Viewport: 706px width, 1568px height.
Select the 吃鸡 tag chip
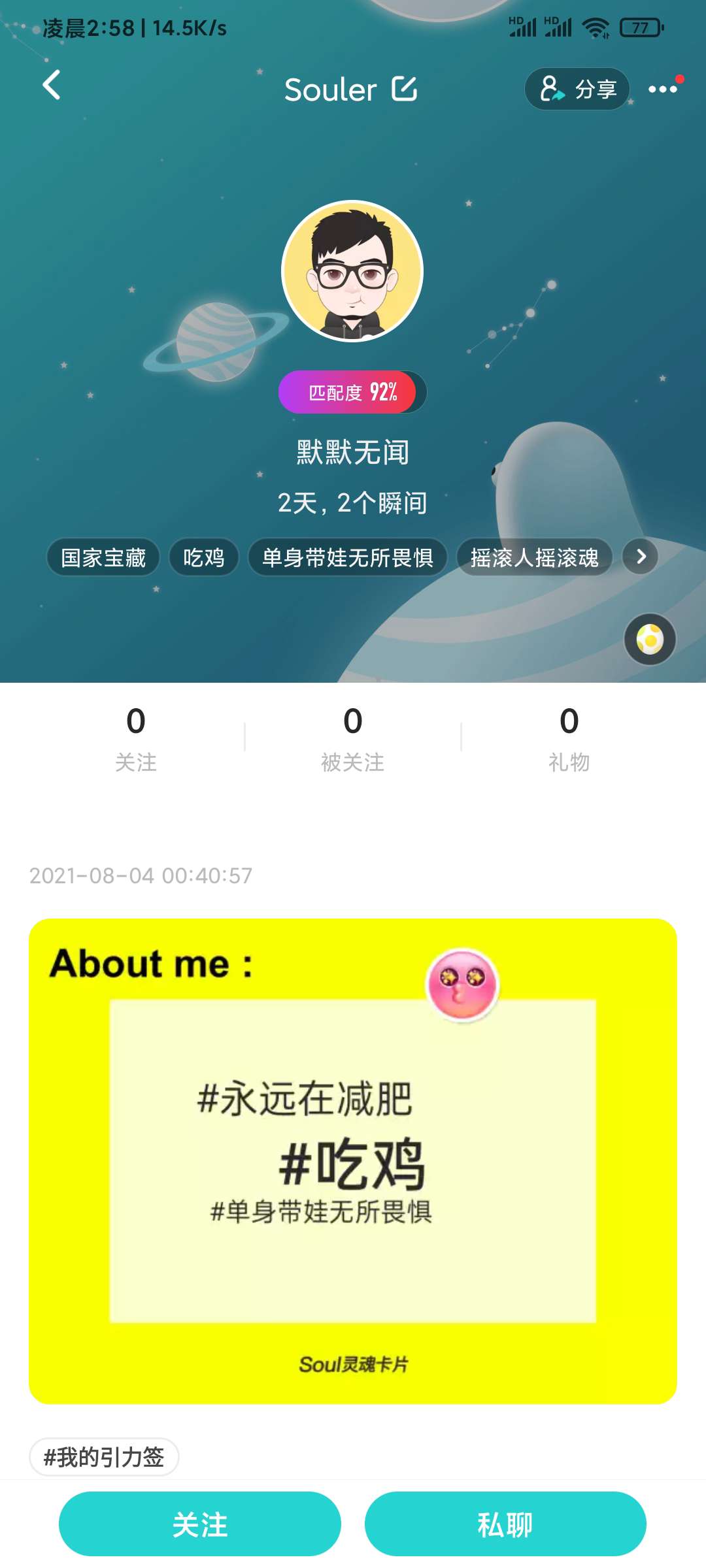(204, 557)
